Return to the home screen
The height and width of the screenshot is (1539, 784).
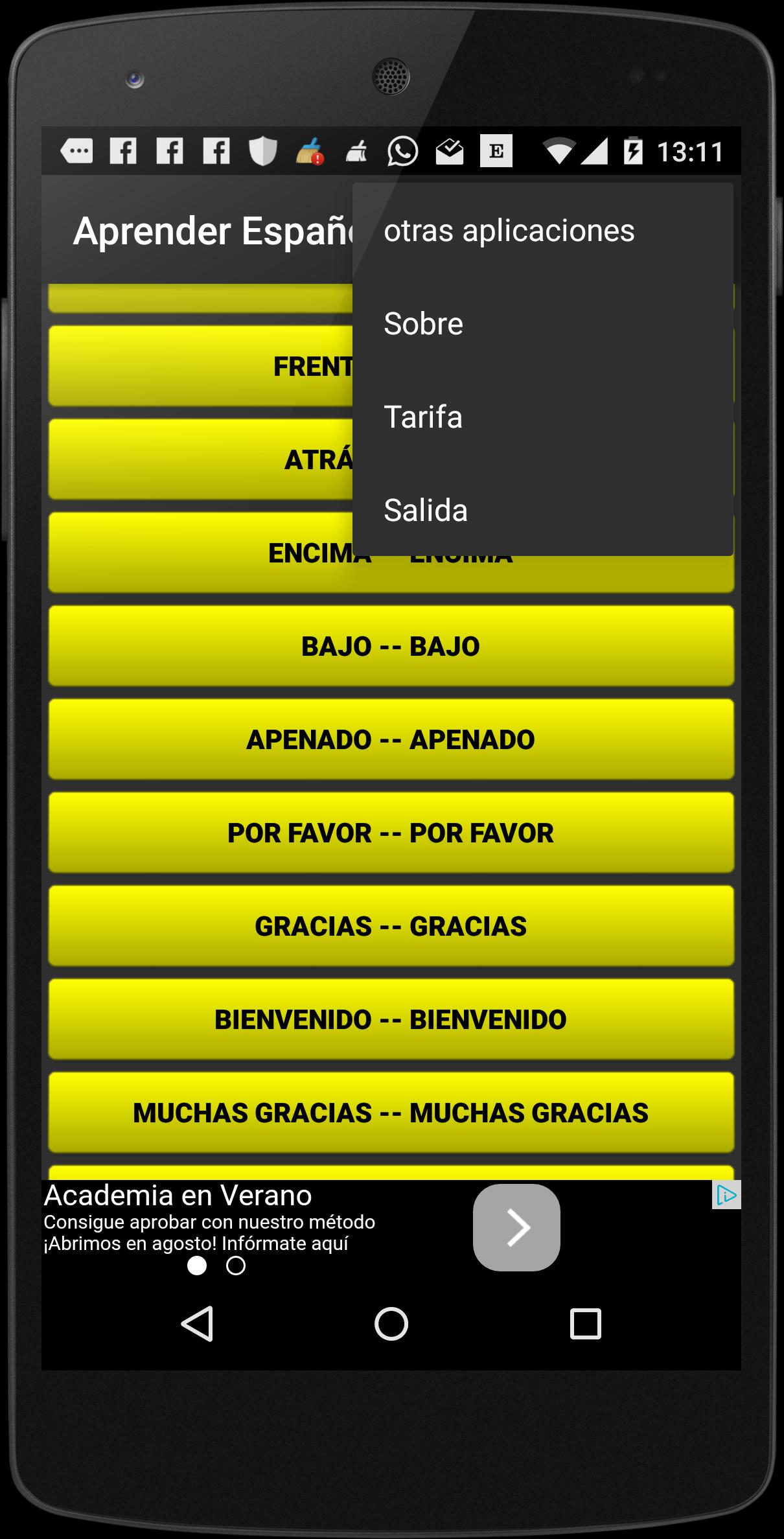391,1323
